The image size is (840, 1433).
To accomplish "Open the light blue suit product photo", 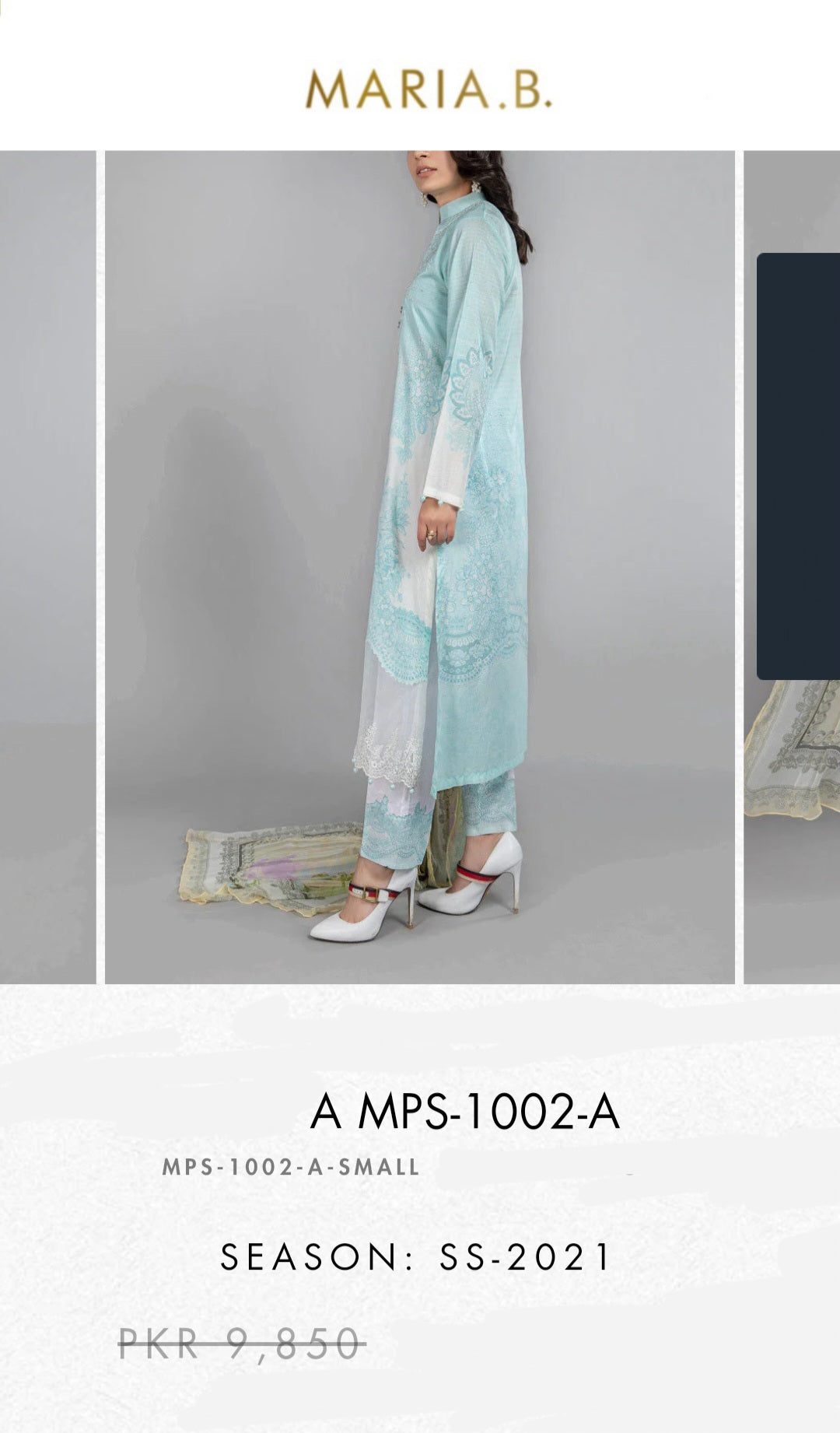I will pos(420,566).
